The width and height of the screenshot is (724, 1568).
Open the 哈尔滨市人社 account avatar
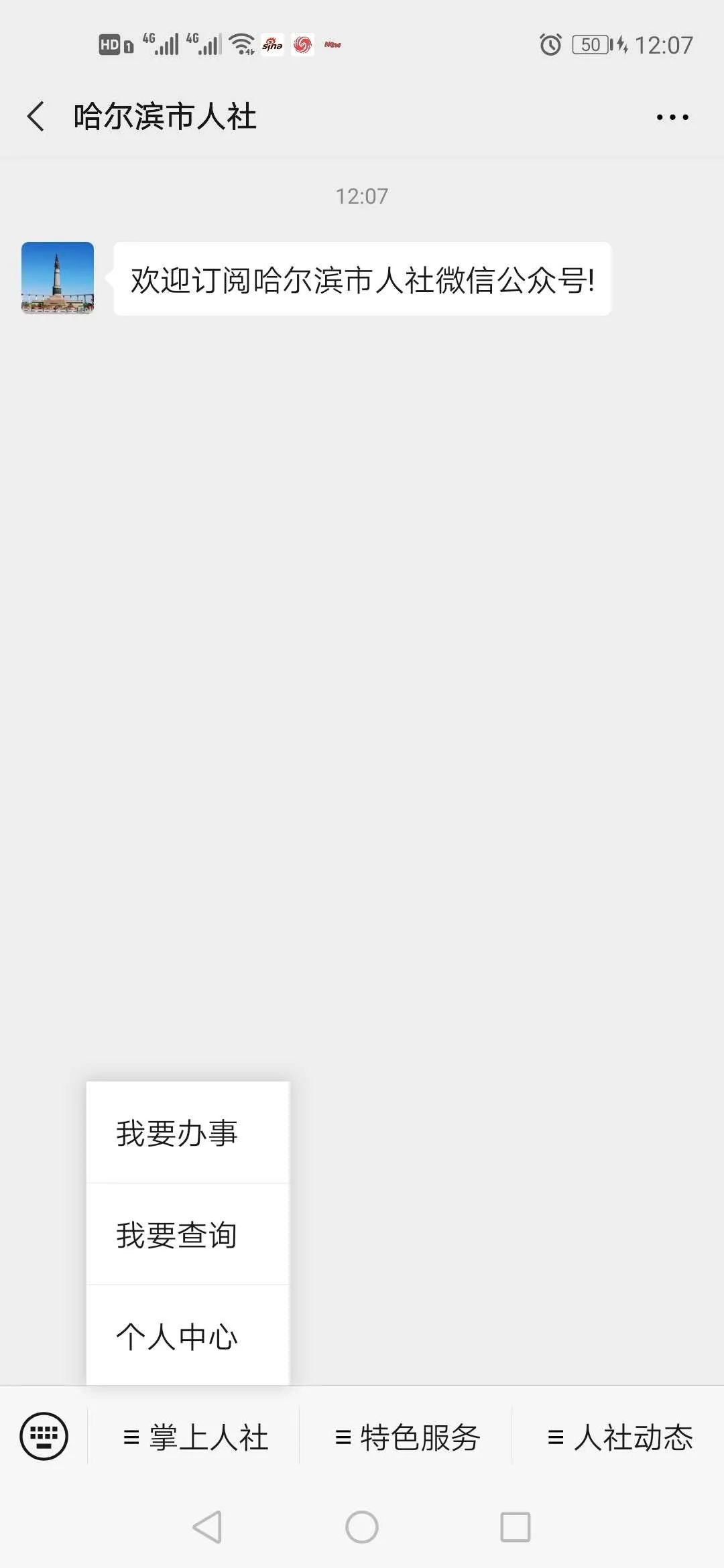pos(58,278)
